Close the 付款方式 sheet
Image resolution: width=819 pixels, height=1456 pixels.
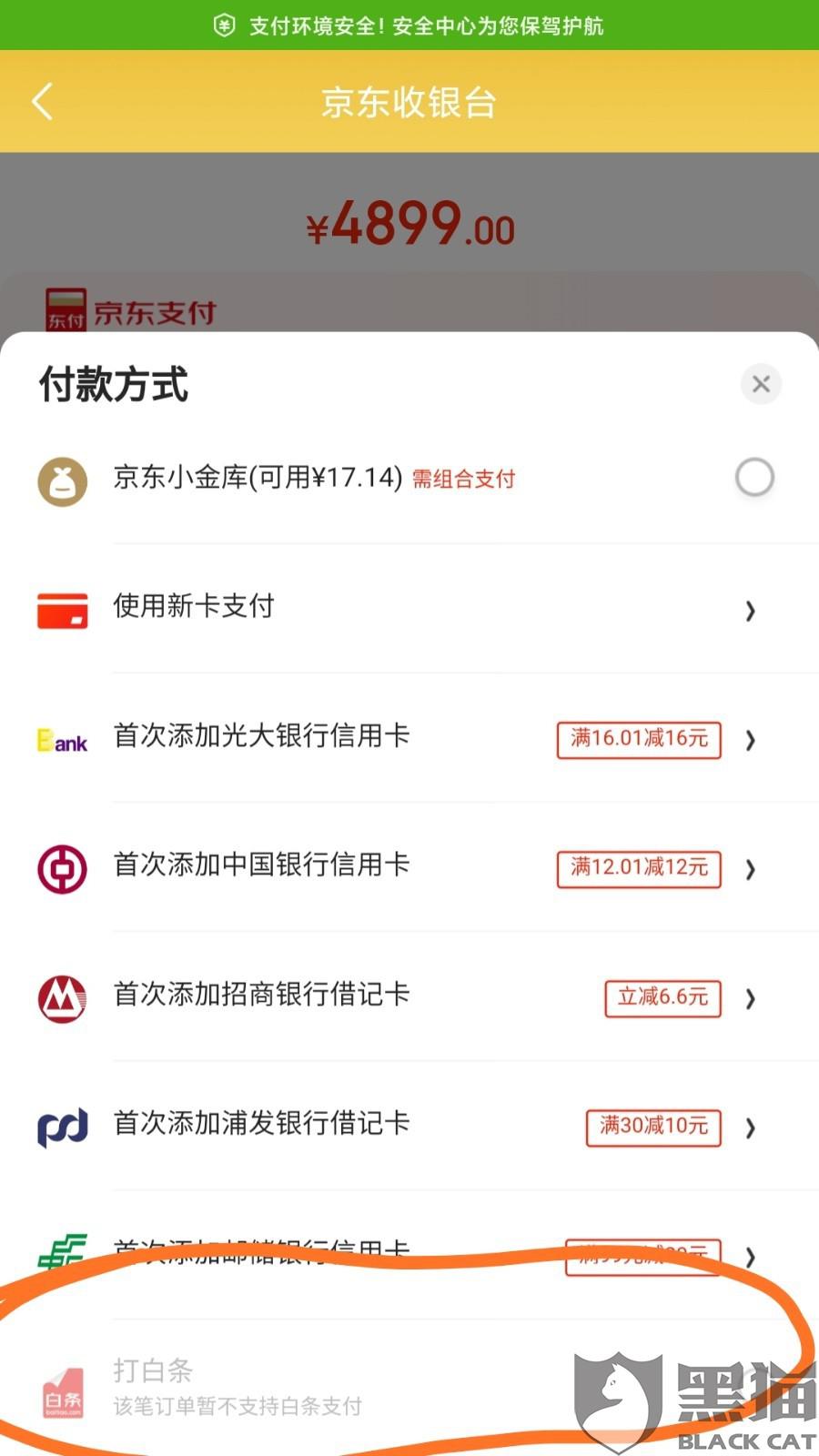click(x=761, y=384)
